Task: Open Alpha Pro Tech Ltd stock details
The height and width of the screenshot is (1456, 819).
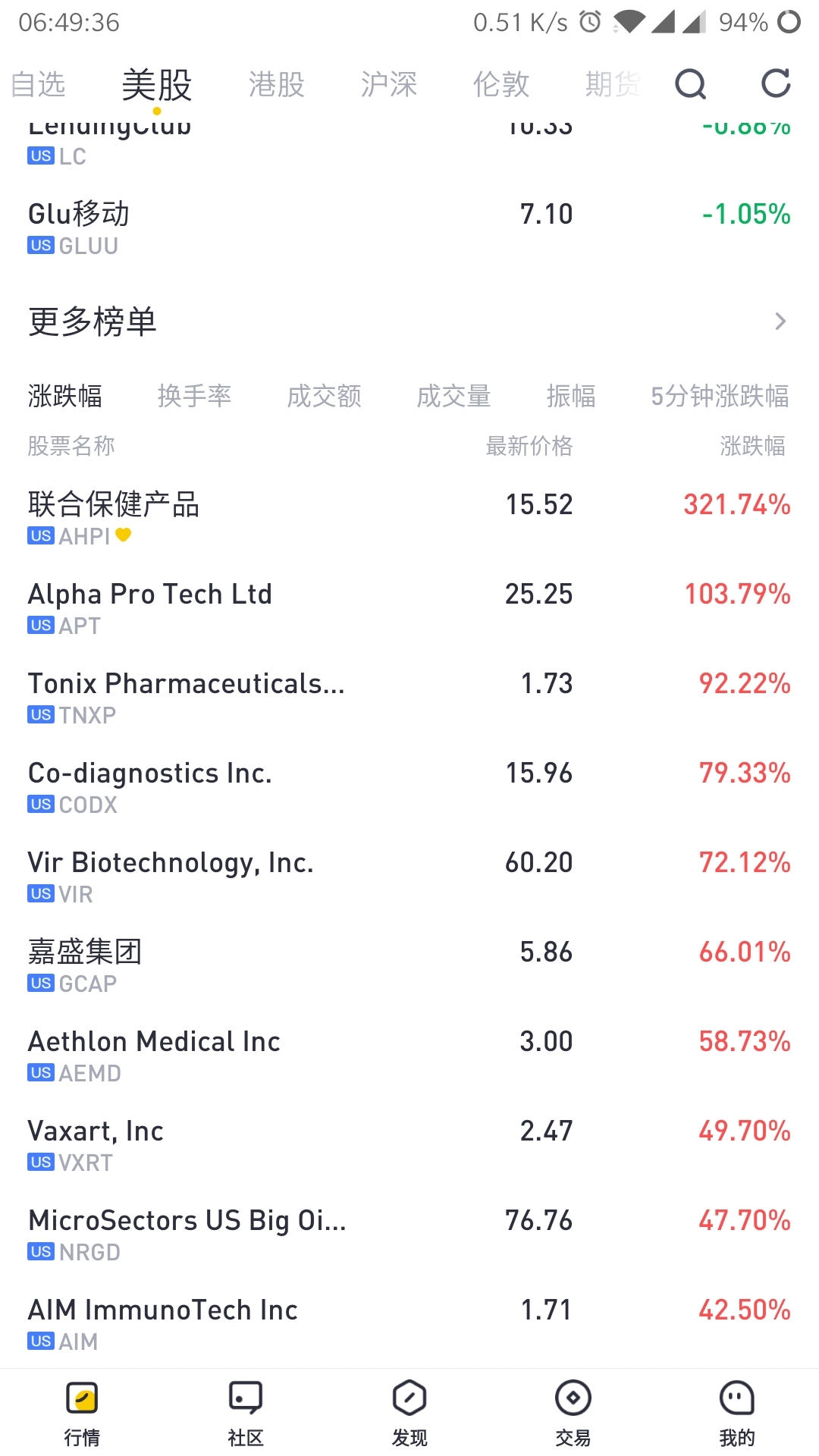Action: tap(409, 607)
